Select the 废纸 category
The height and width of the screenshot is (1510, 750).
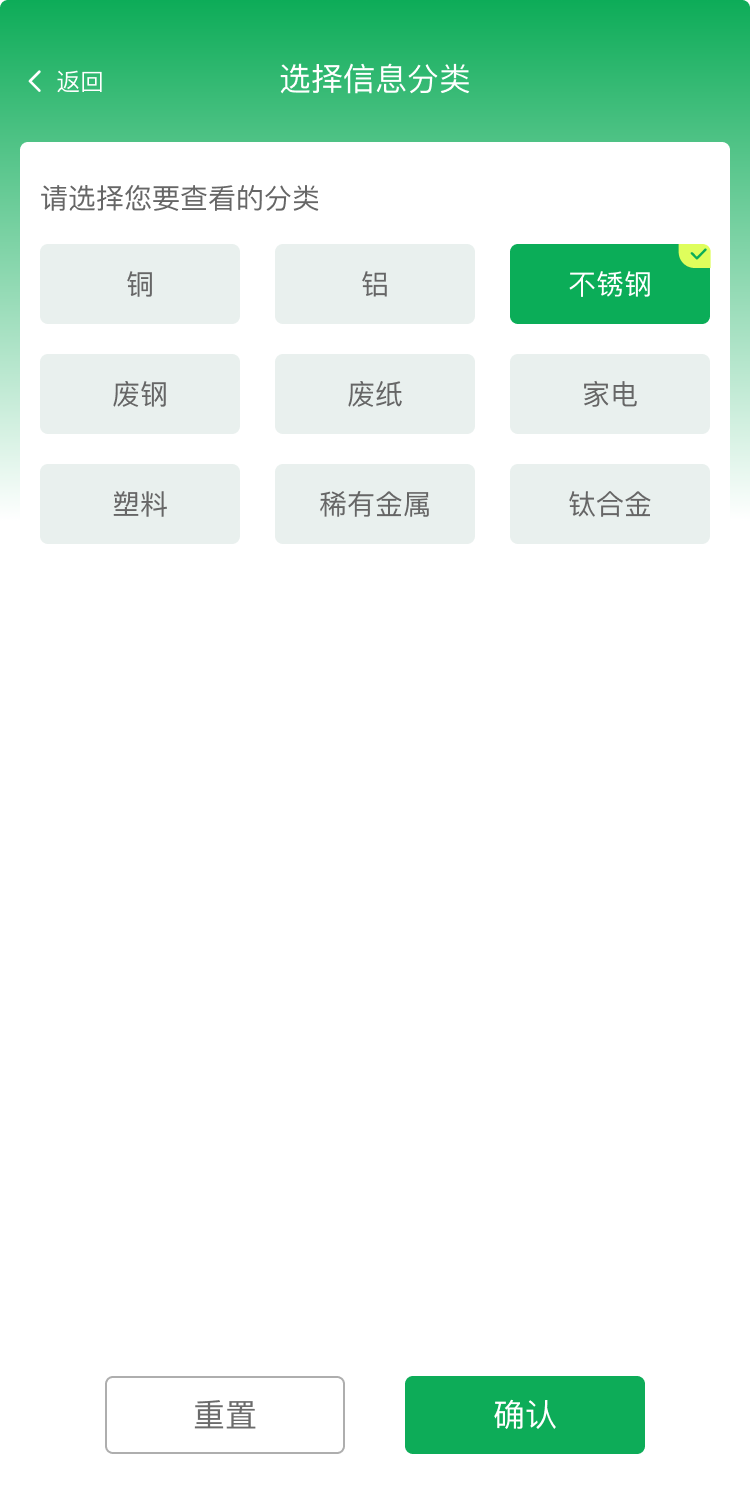coord(374,394)
